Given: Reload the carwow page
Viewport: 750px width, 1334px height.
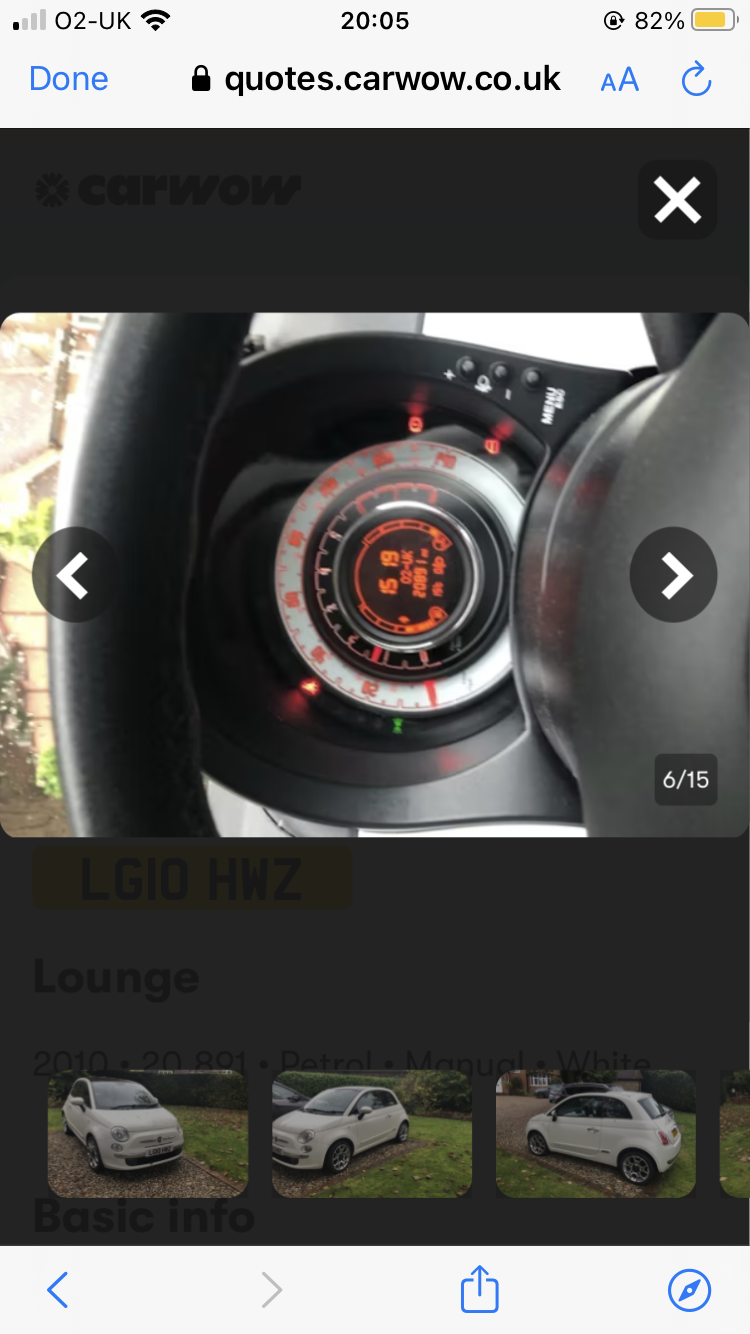Looking at the screenshot, I should 696,79.
